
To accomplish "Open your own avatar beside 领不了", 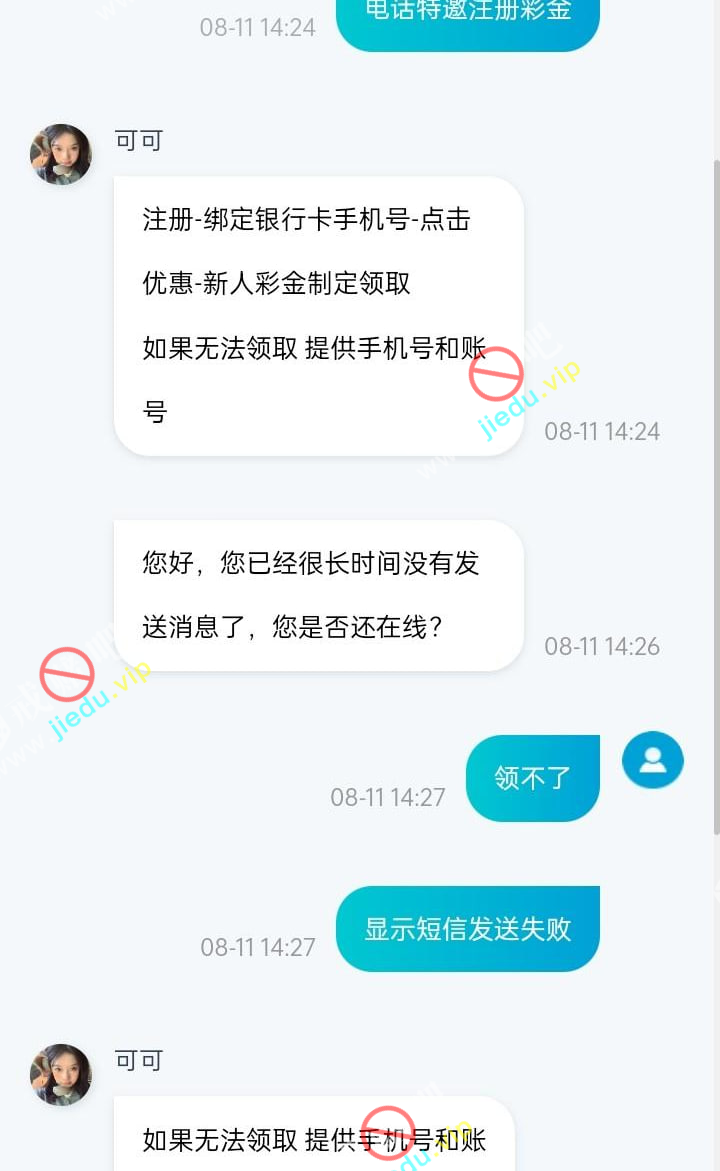I will tap(652, 760).
